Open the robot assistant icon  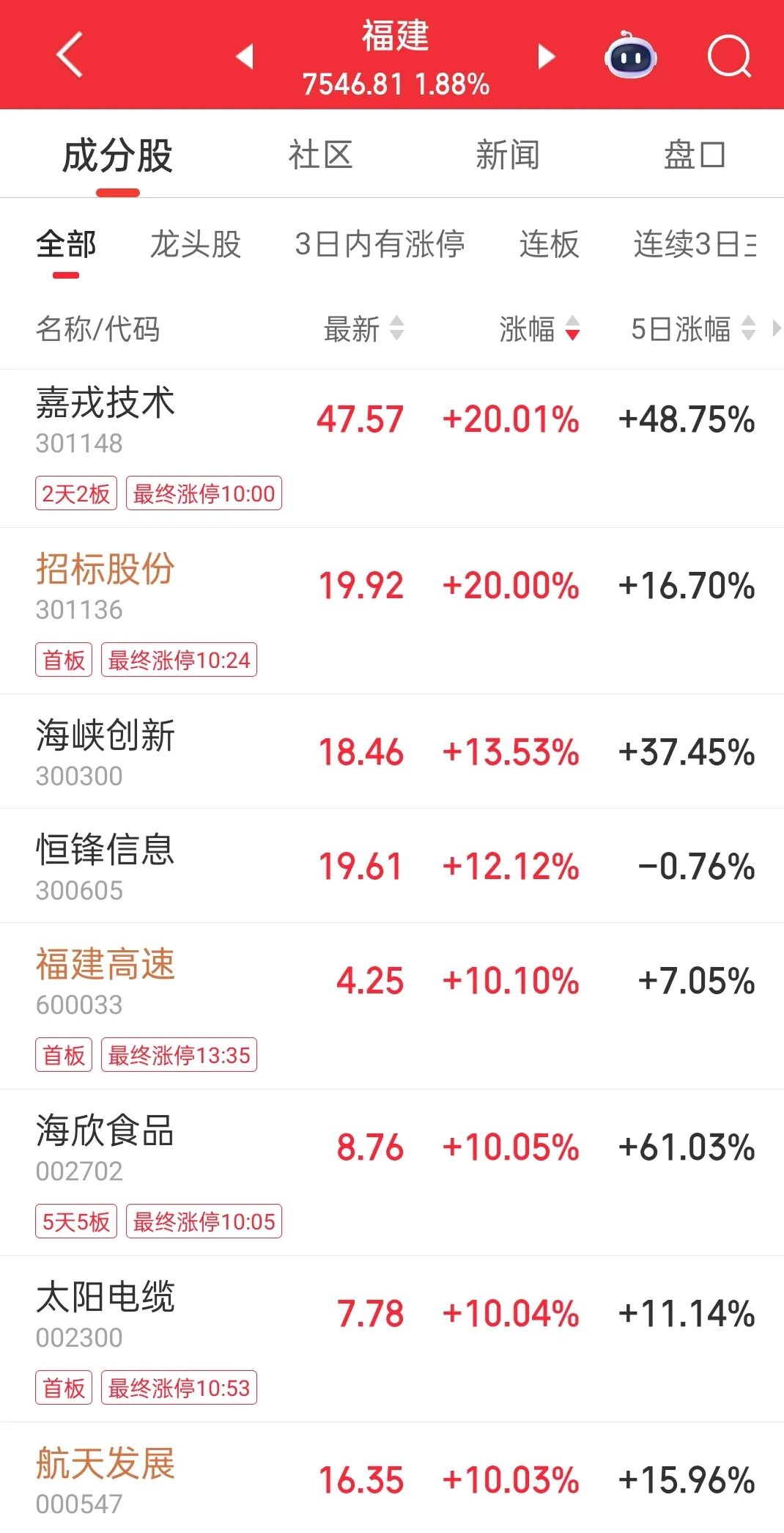(630, 56)
